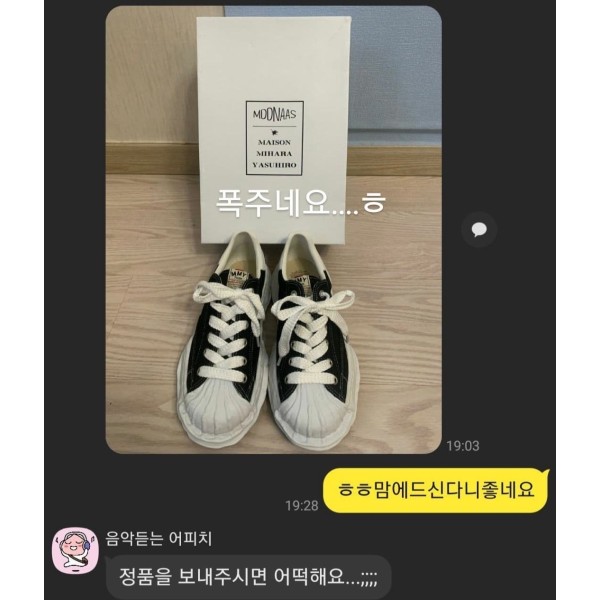Tap the comment bubble icon beside the photo

click(x=479, y=229)
